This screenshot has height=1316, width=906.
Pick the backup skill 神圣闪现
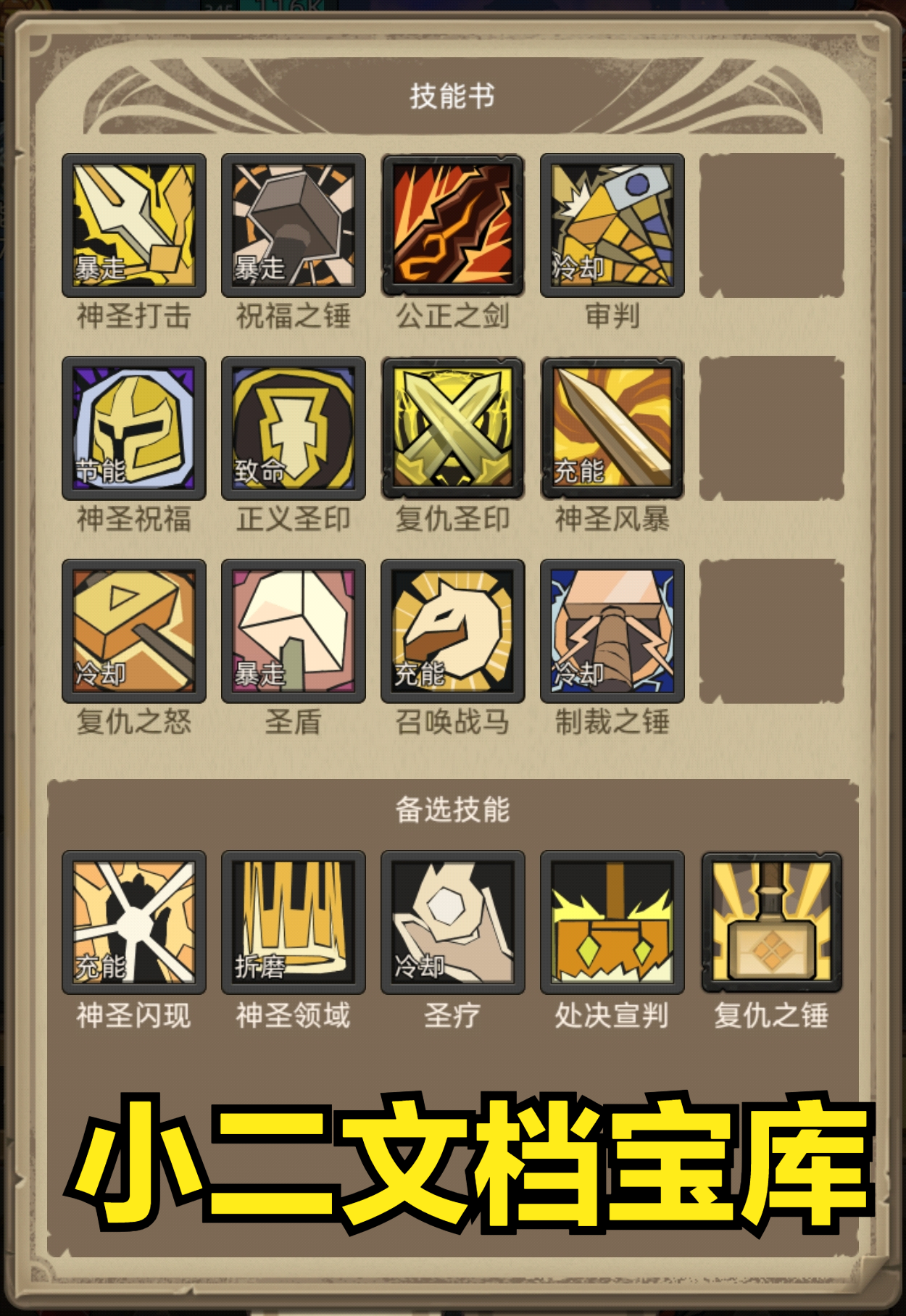pos(134,922)
